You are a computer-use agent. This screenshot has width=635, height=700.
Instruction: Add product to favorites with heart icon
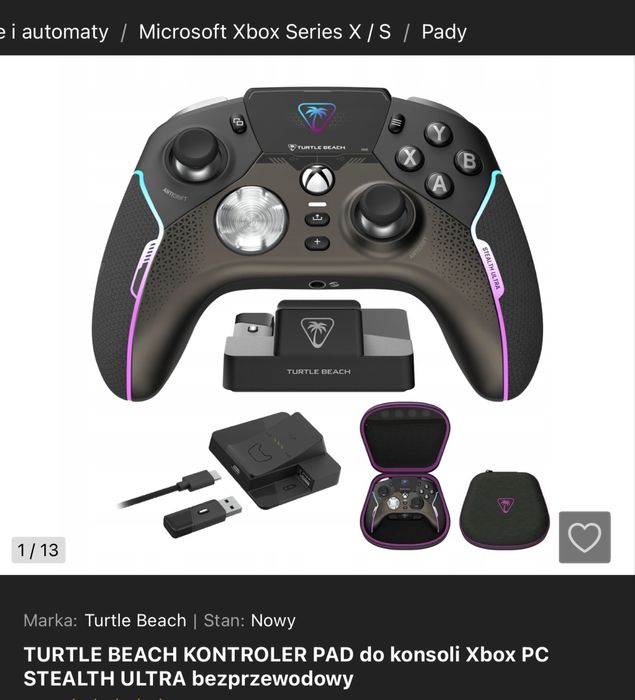coord(584,538)
